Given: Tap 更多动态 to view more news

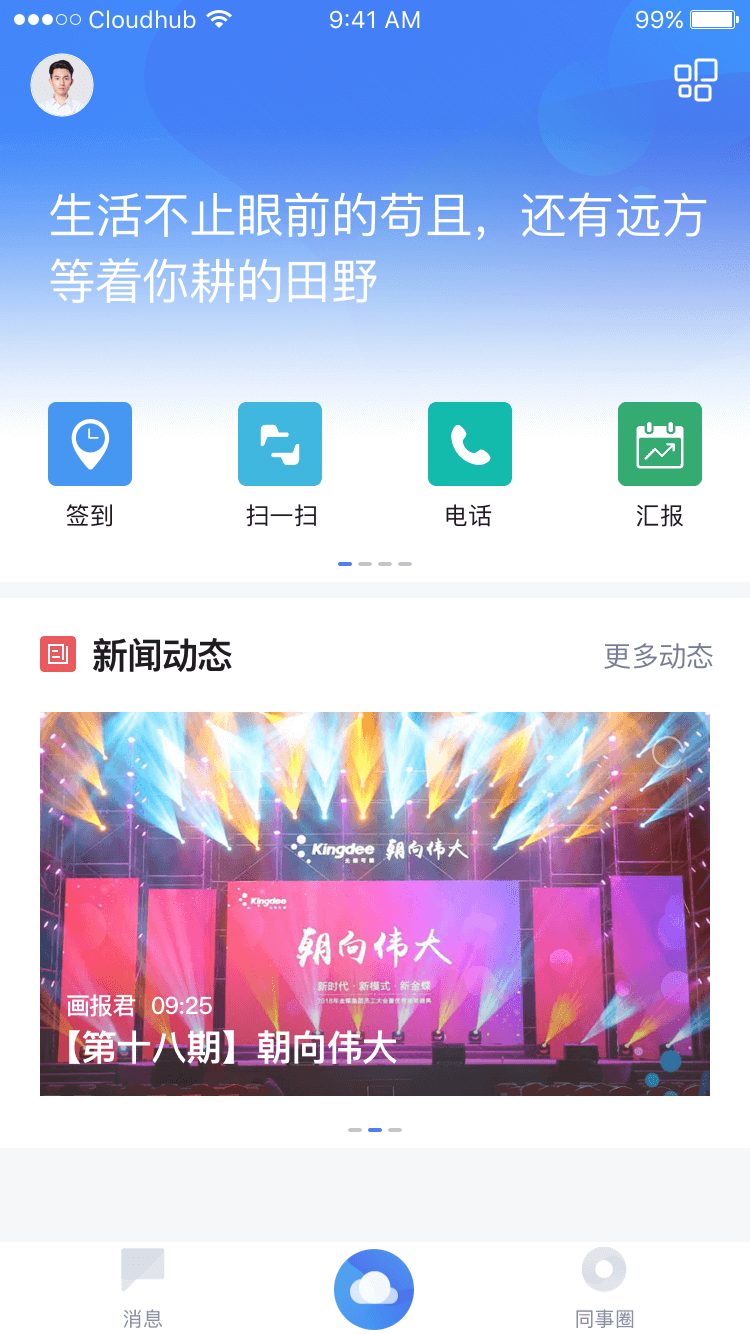Looking at the screenshot, I should click(658, 656).
